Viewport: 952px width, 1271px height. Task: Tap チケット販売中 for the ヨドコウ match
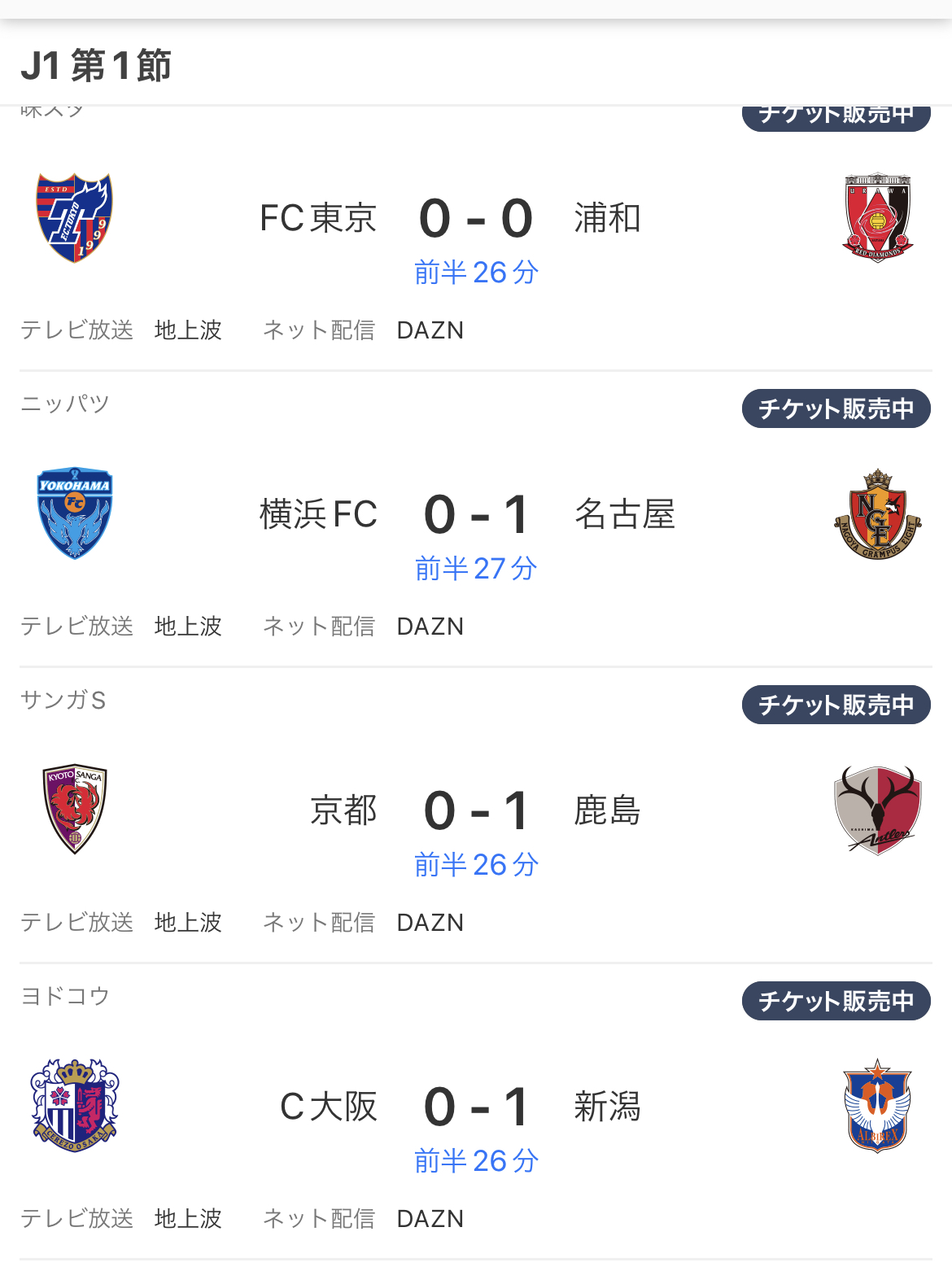[x=836, y=1001]
